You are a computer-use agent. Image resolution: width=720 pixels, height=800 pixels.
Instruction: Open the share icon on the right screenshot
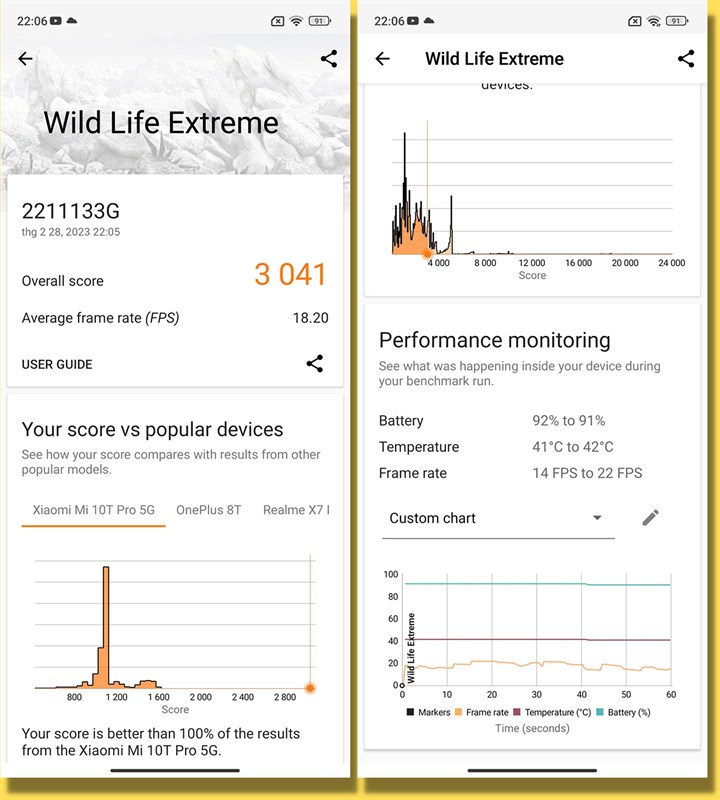coord(687,59)
